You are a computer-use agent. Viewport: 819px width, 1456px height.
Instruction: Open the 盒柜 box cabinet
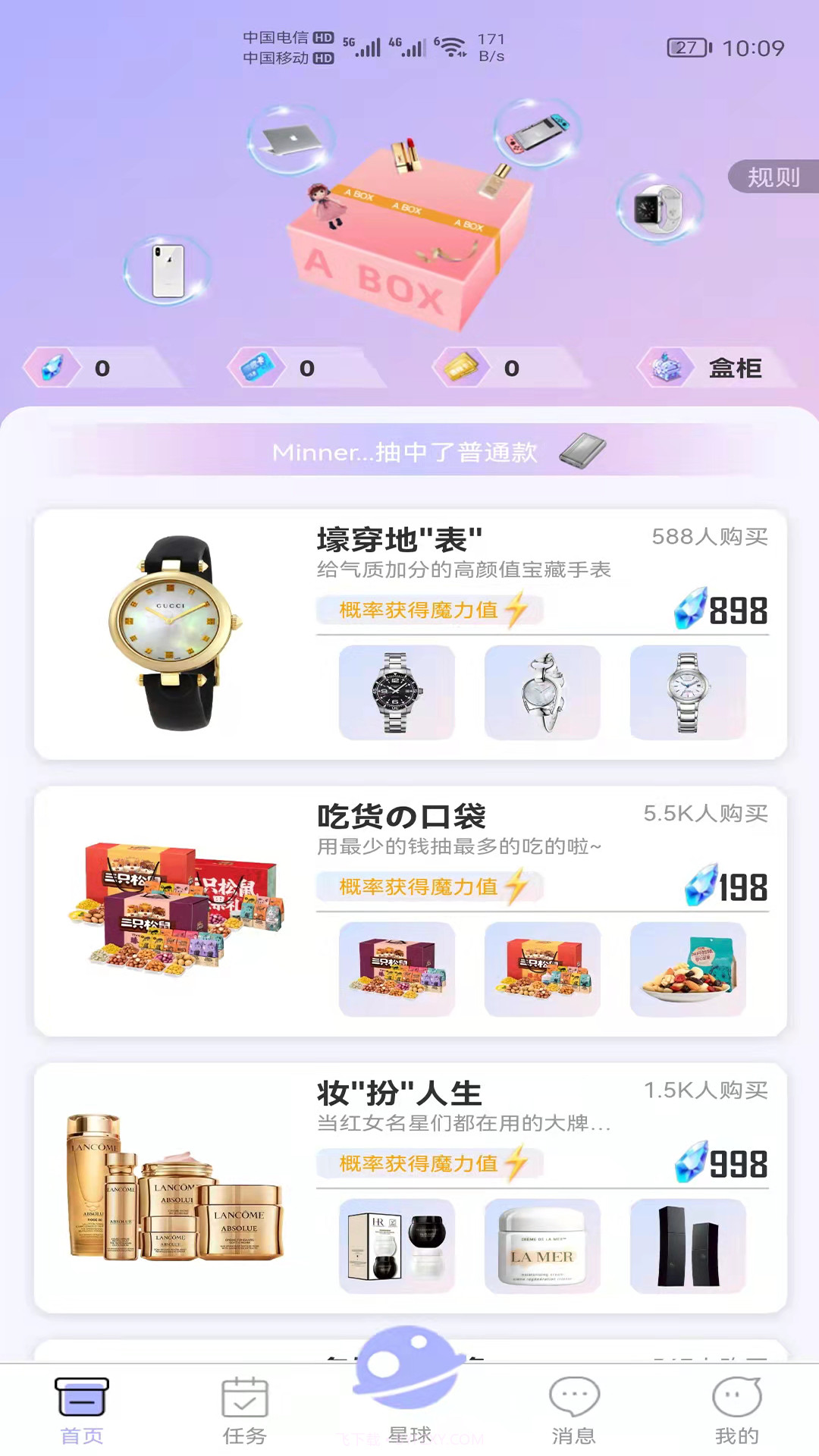713,369
